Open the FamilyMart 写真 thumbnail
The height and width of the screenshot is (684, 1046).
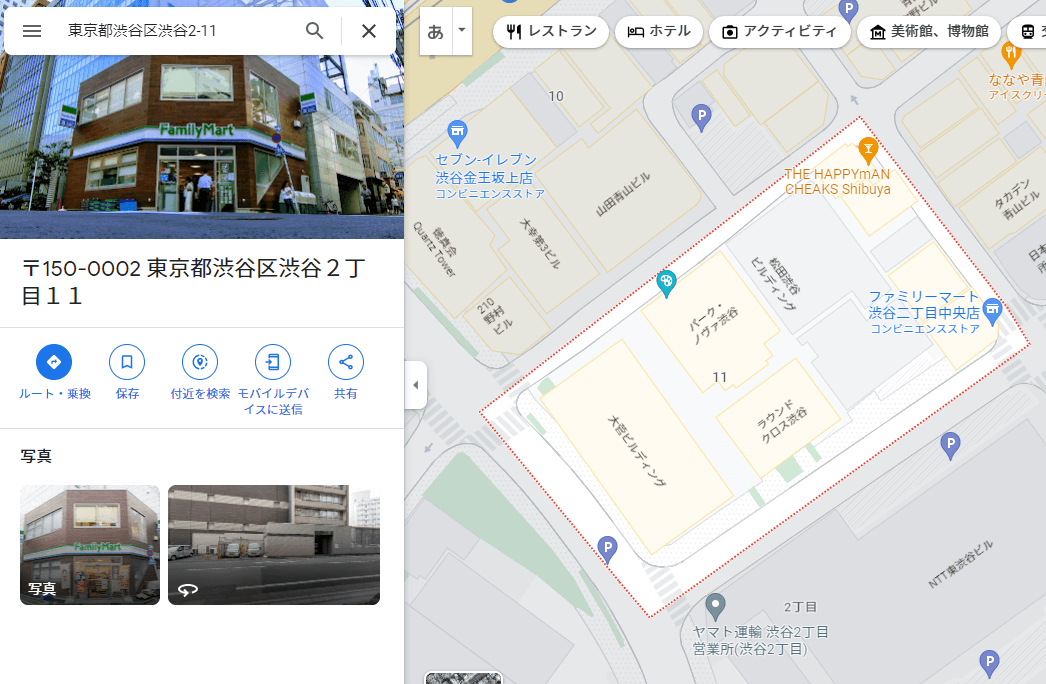90,545
